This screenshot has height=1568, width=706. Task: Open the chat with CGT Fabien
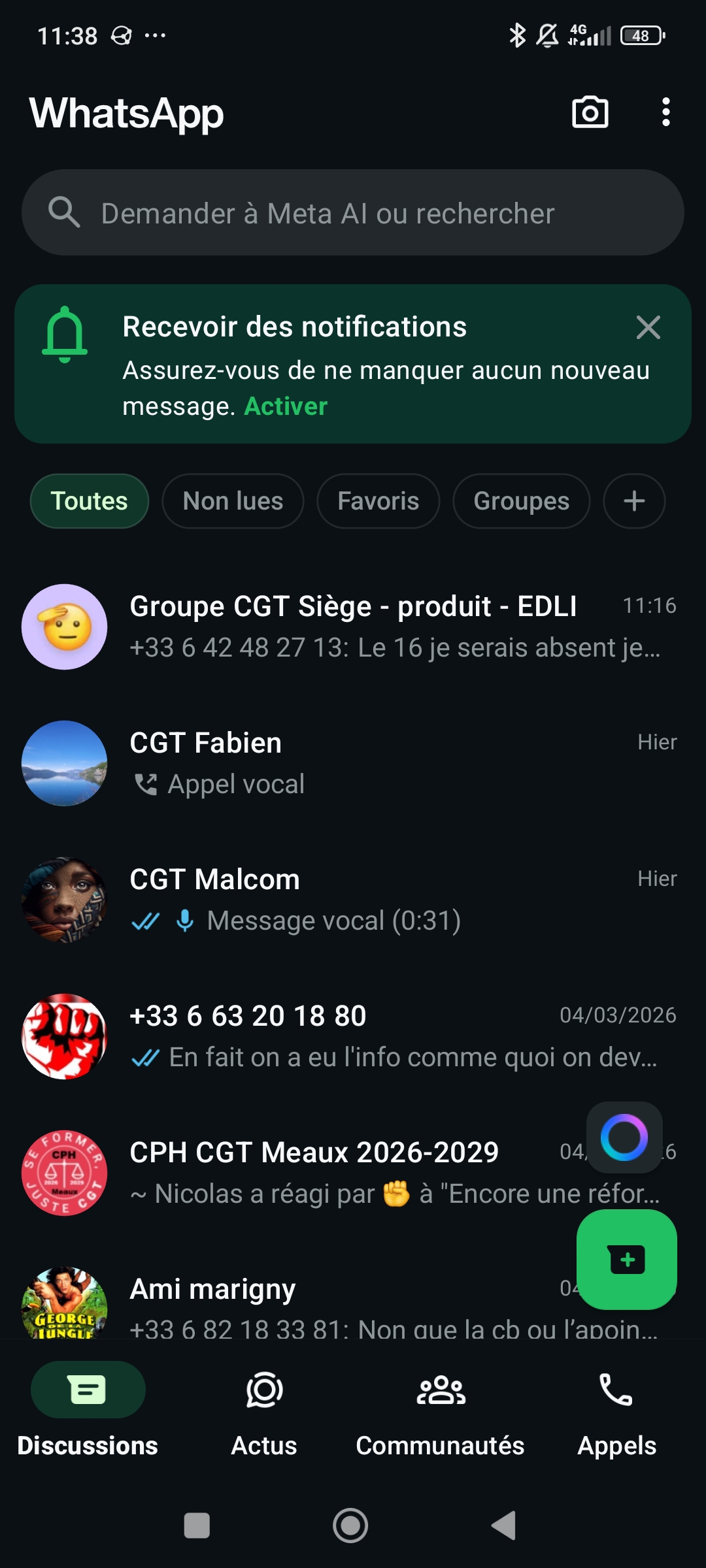pyautogui.click(x=353, y=763)
